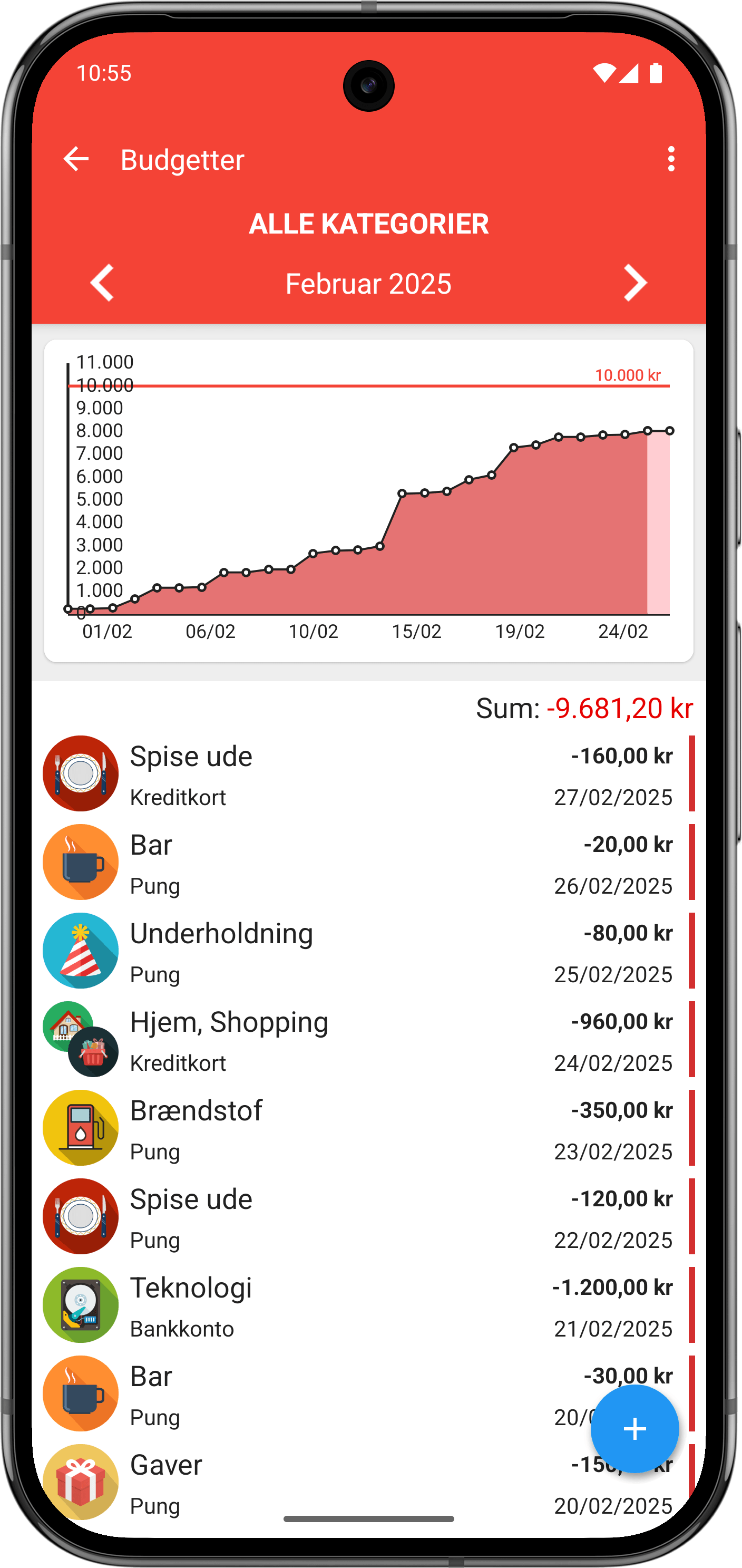742x1568 pixels.
Task: Open the Gaver transaction
Action: tap(304, 1483)
